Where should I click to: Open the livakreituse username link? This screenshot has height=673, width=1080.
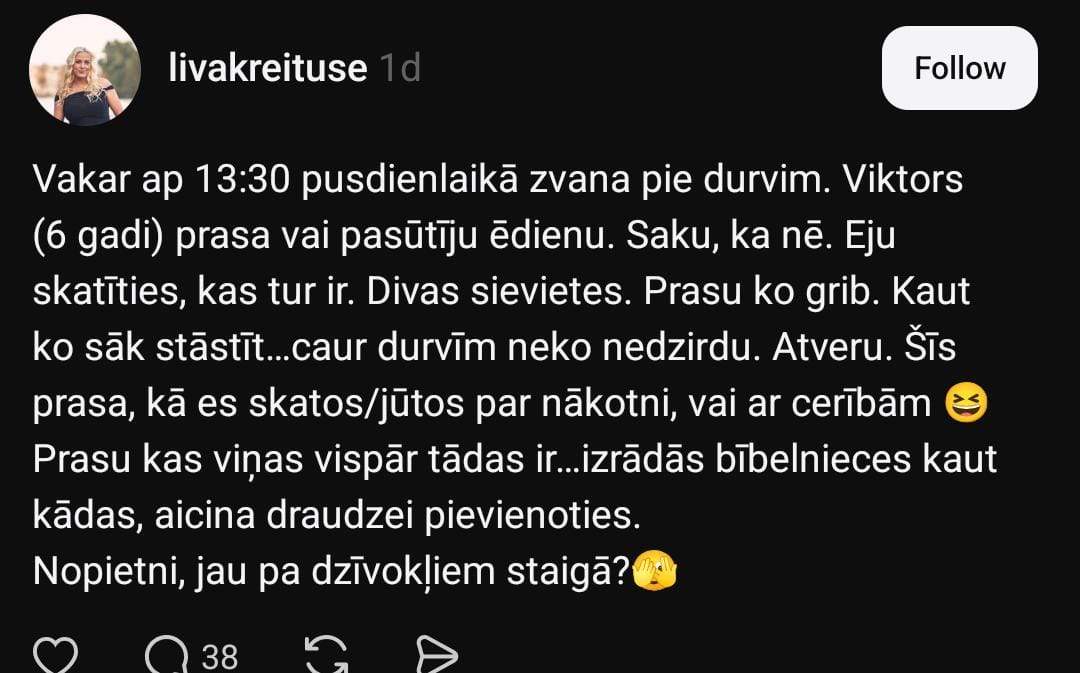(268, 68)
